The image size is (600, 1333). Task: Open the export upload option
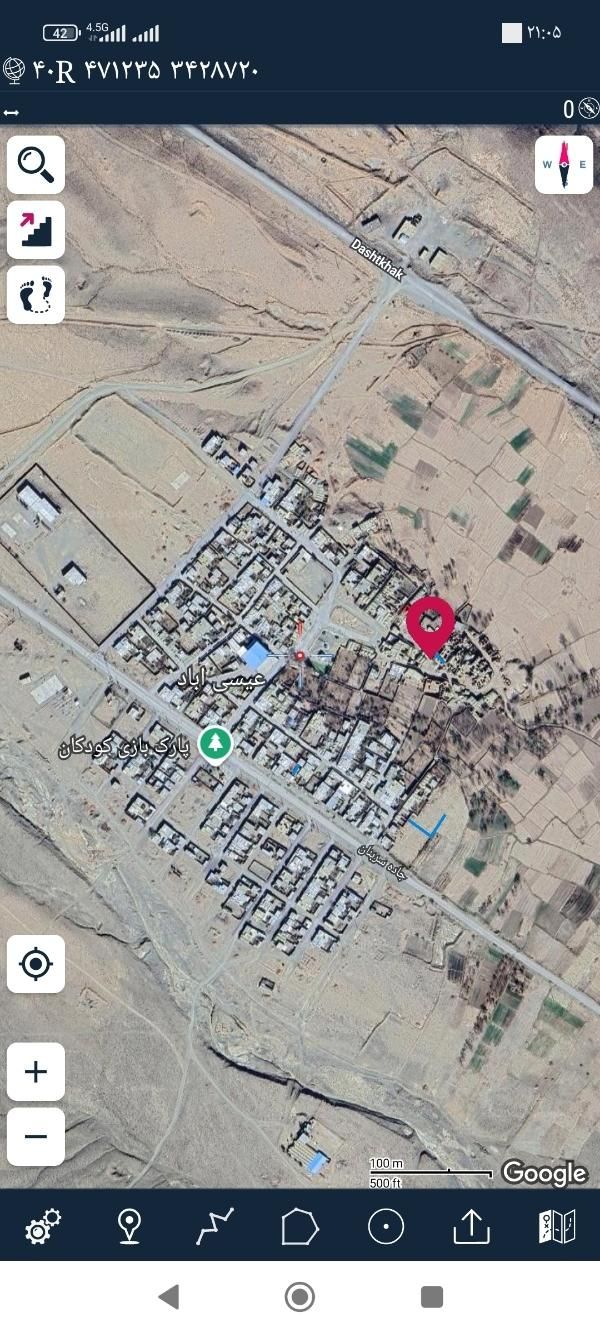tap(471, 1226)
